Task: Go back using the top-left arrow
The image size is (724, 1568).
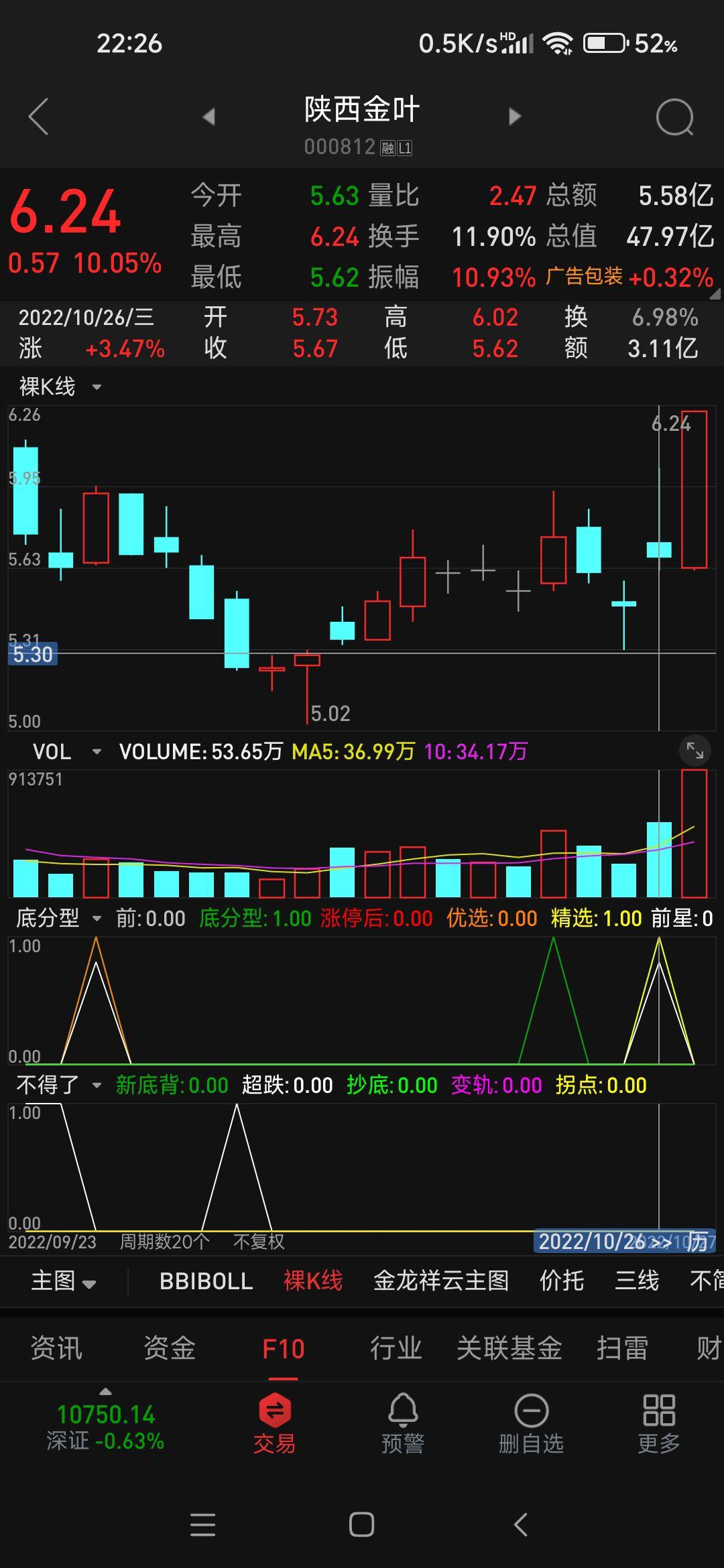Action: pyautogui.click(x=39, y=117)
